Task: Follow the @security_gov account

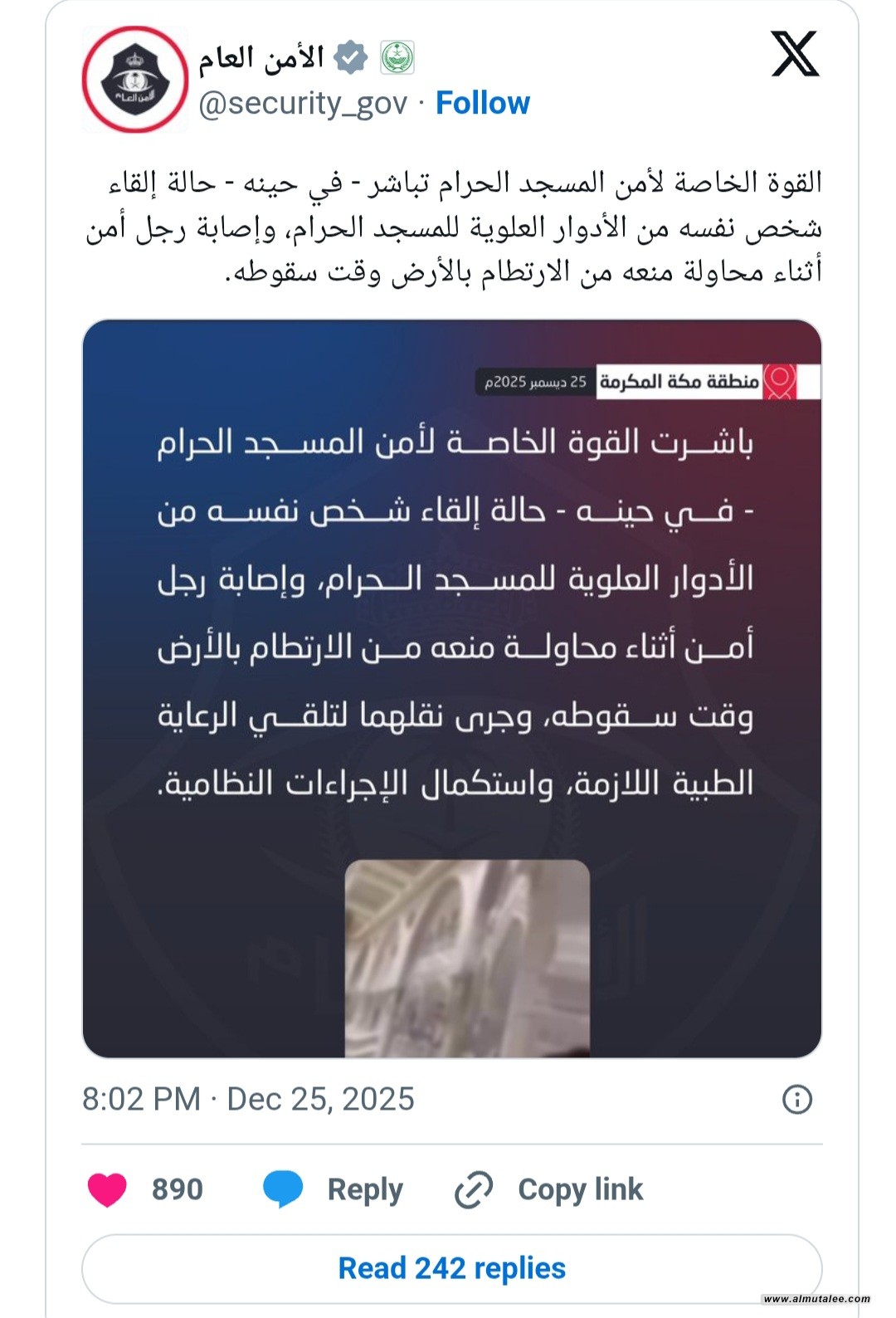Action: 482,103
